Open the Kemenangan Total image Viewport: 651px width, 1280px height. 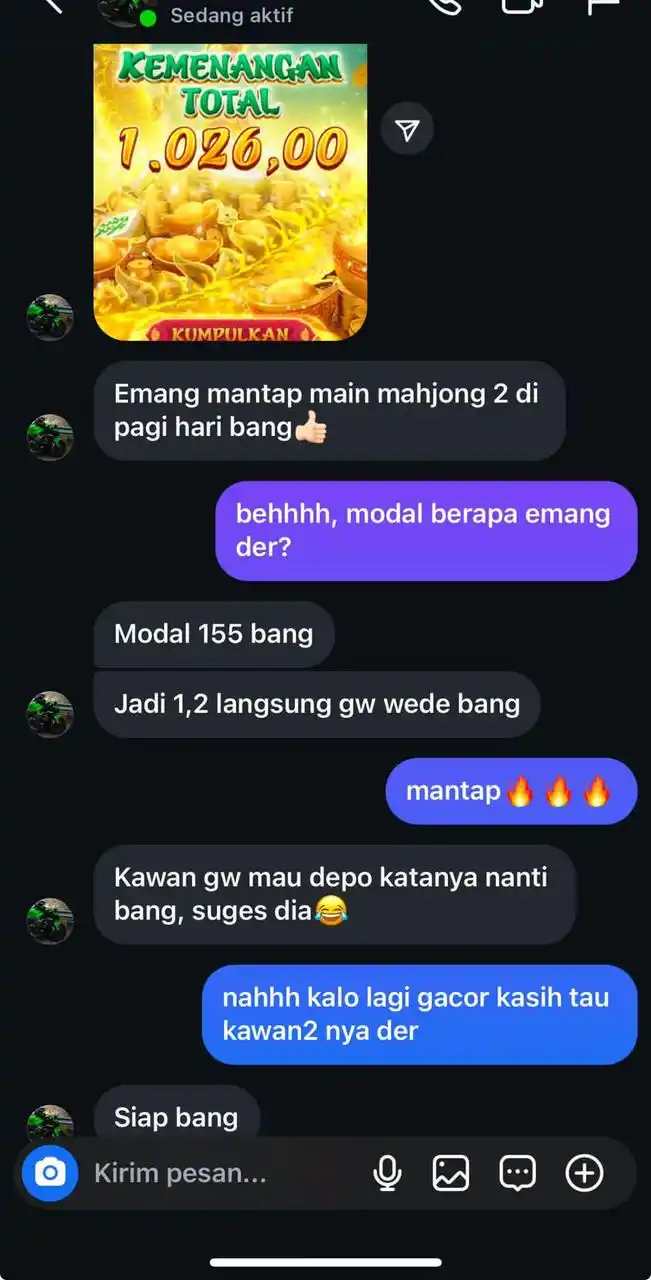coord(230,192)
